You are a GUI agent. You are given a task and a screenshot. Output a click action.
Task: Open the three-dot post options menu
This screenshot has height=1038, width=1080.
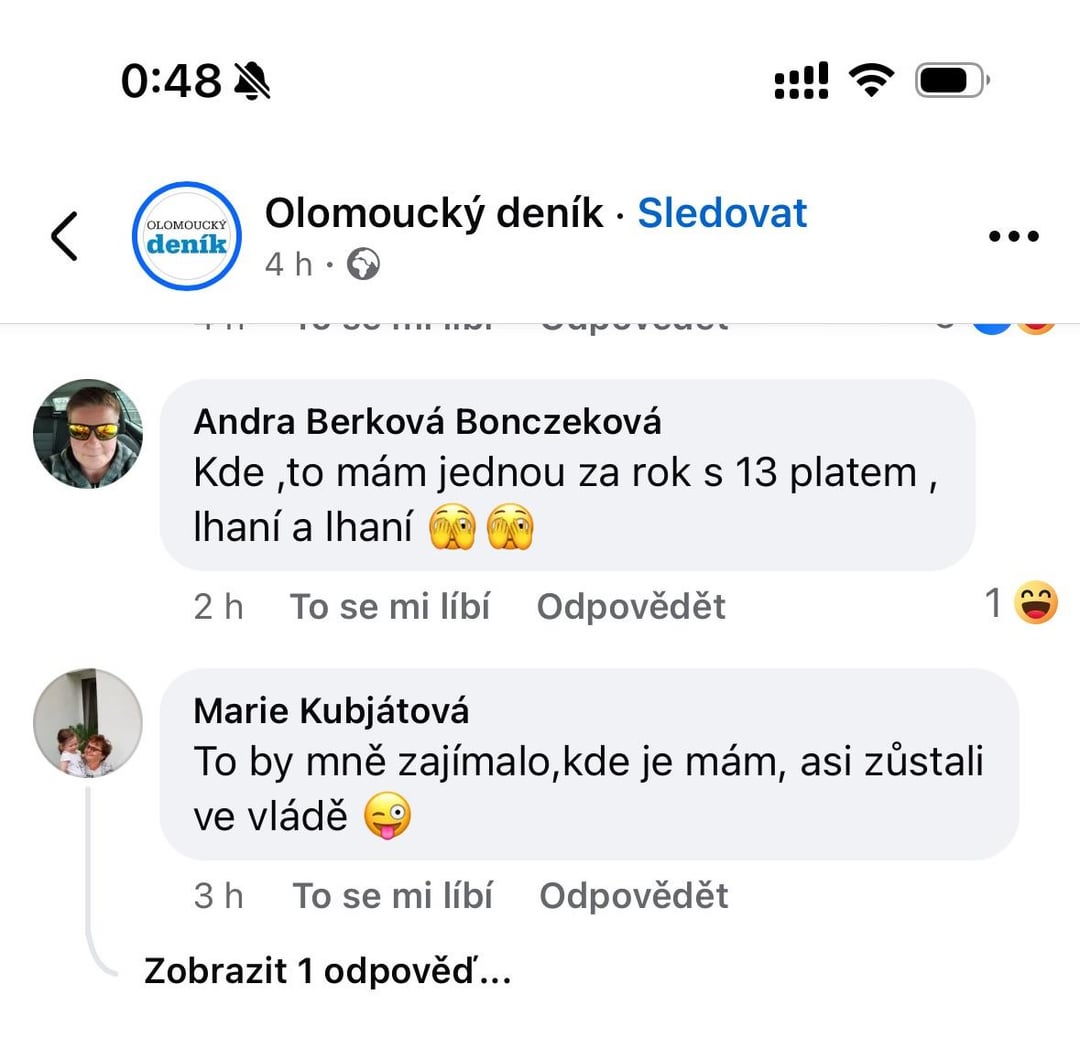1013,236
